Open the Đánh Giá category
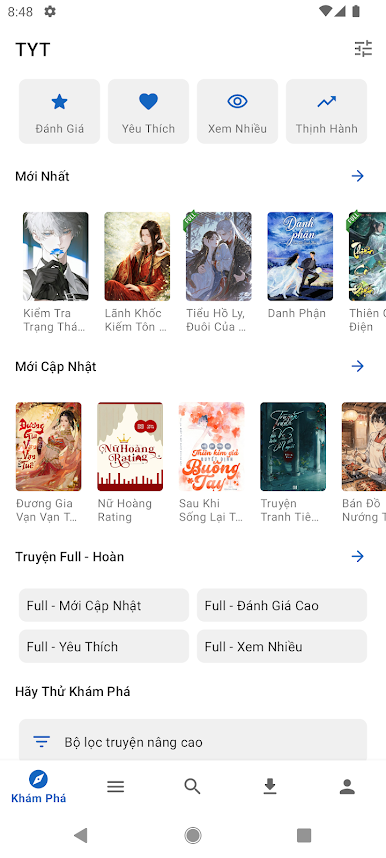386x858 pixels. 60,112
